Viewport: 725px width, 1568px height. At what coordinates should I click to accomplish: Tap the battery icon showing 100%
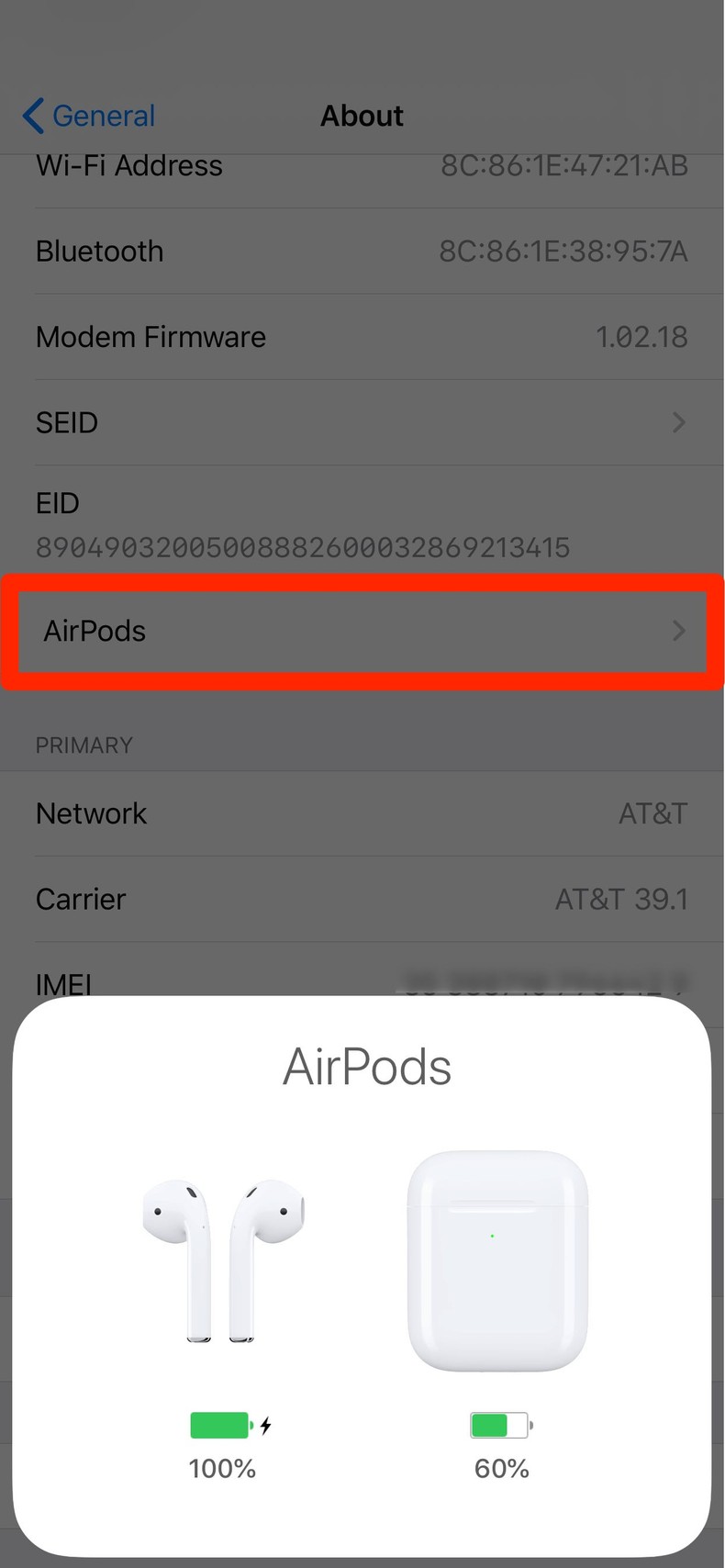[219, 1425]
